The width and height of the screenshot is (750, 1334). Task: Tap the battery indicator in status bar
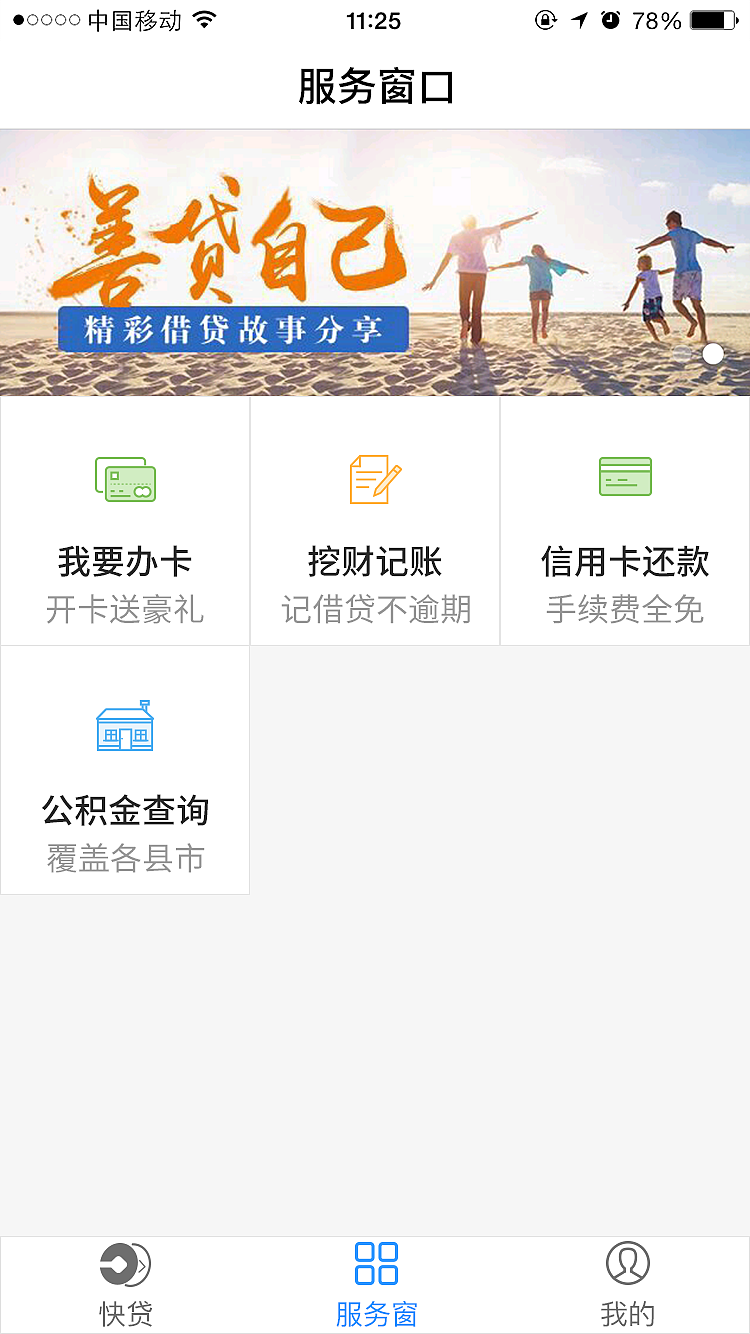[711, 19]
